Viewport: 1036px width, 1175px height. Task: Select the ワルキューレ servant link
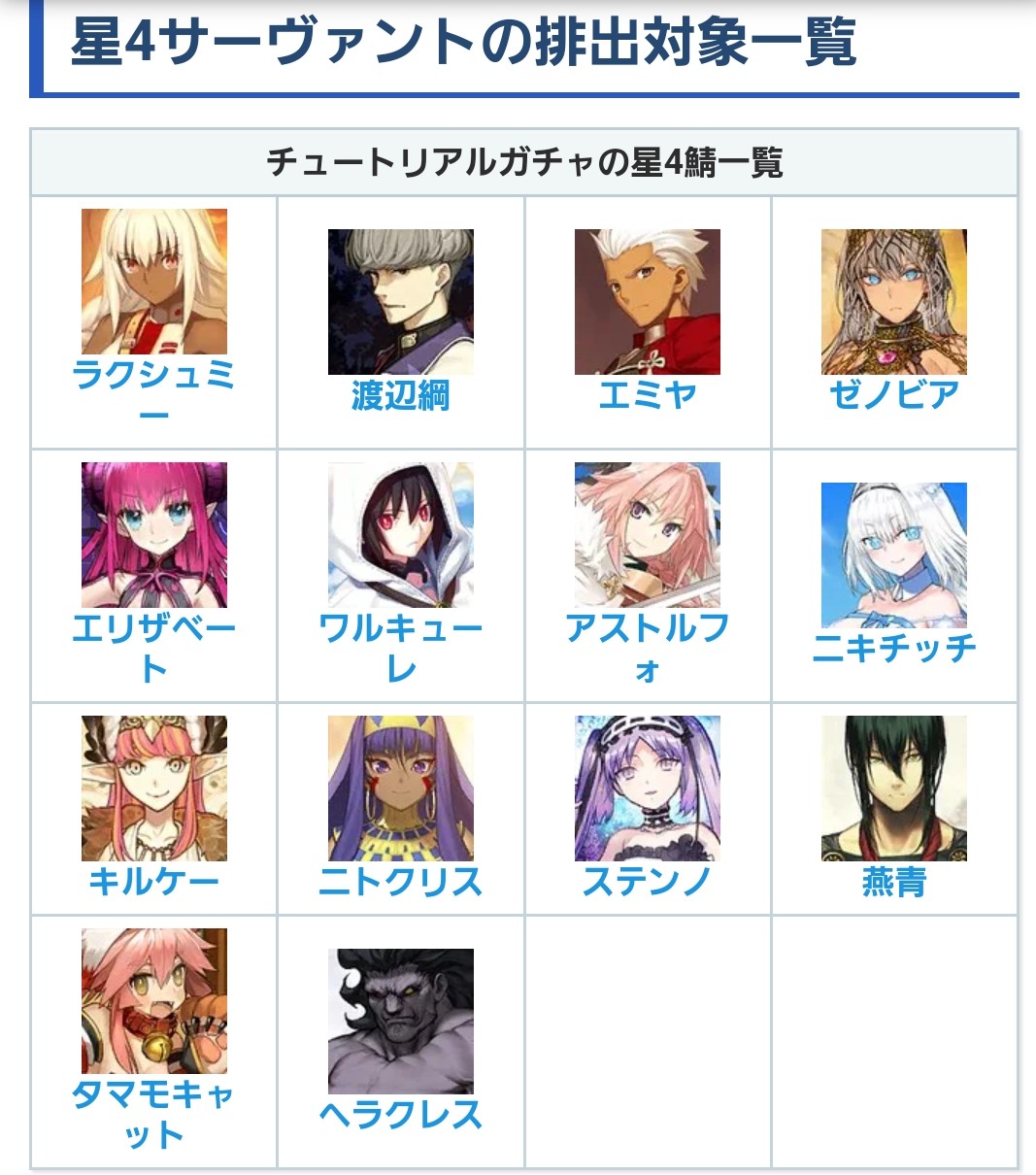coord(400,628)
